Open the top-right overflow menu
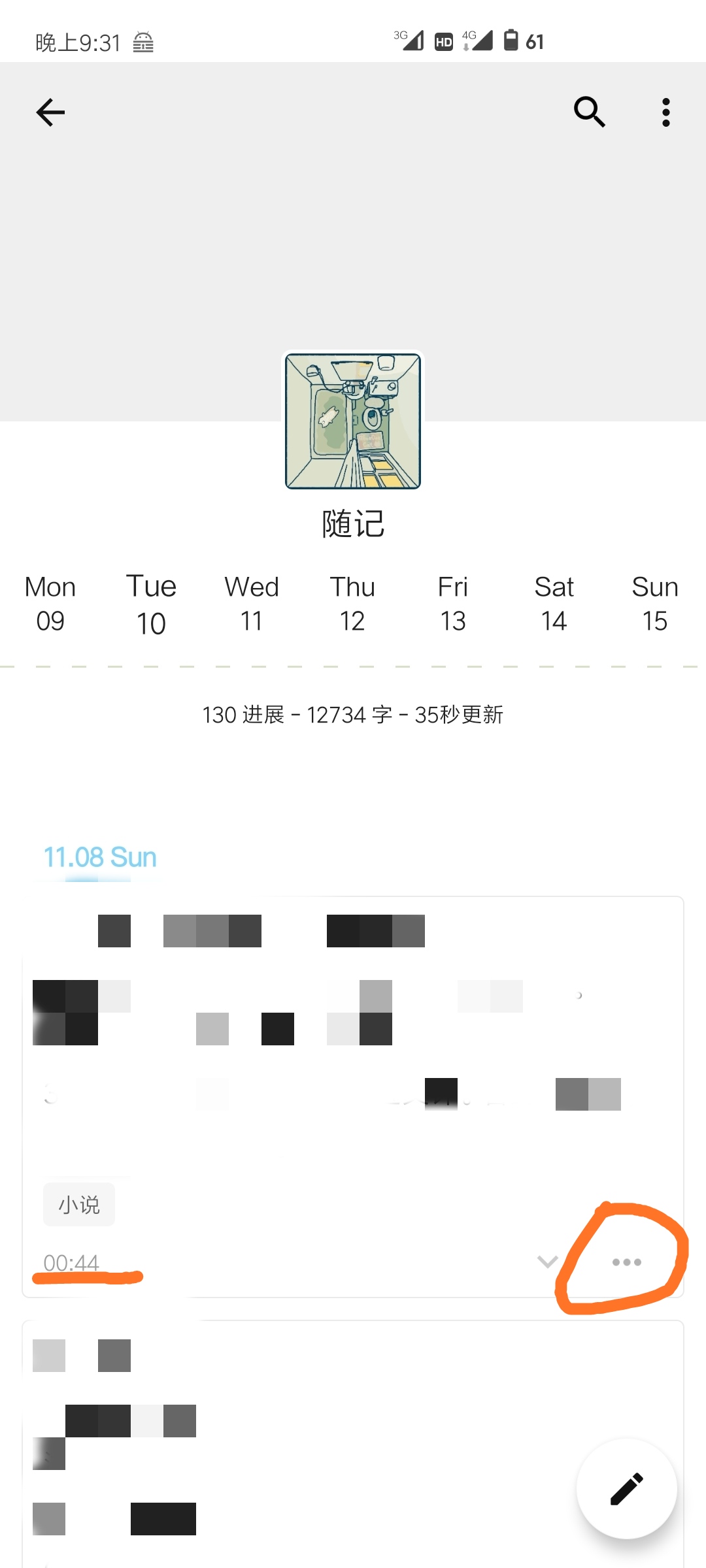The height and width of the screenshot is (1568, 706). click(x=665, y=112)
